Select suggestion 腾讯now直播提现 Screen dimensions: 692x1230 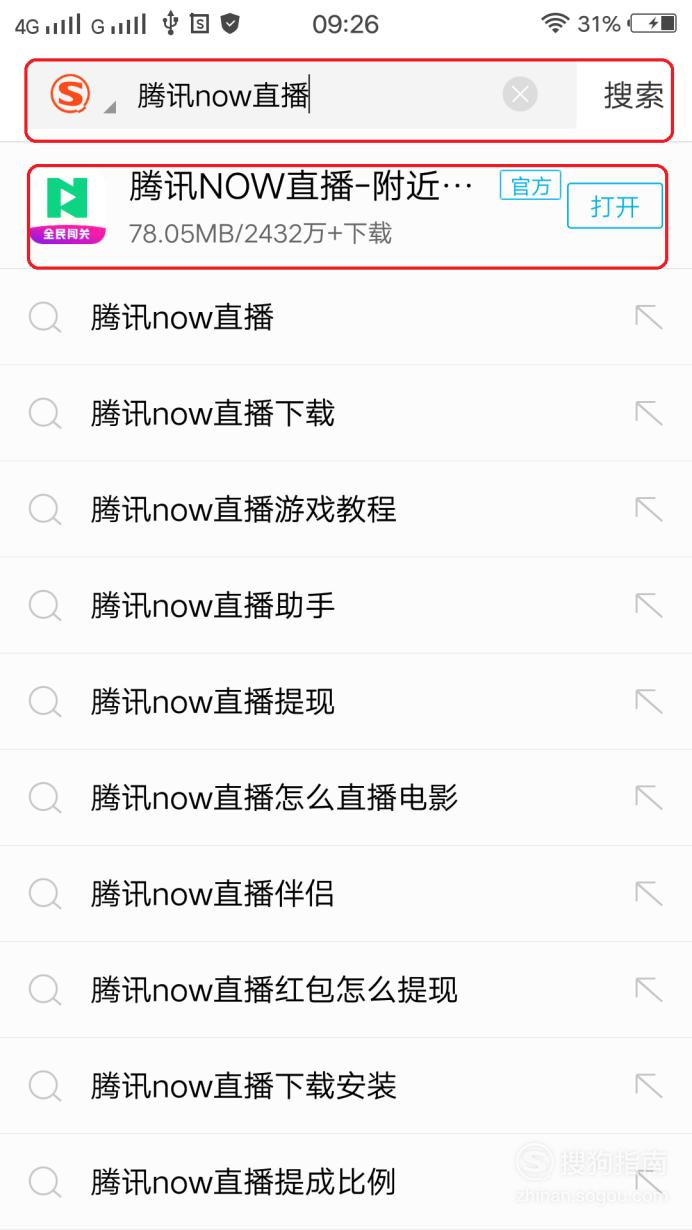[x=346, y=701]
